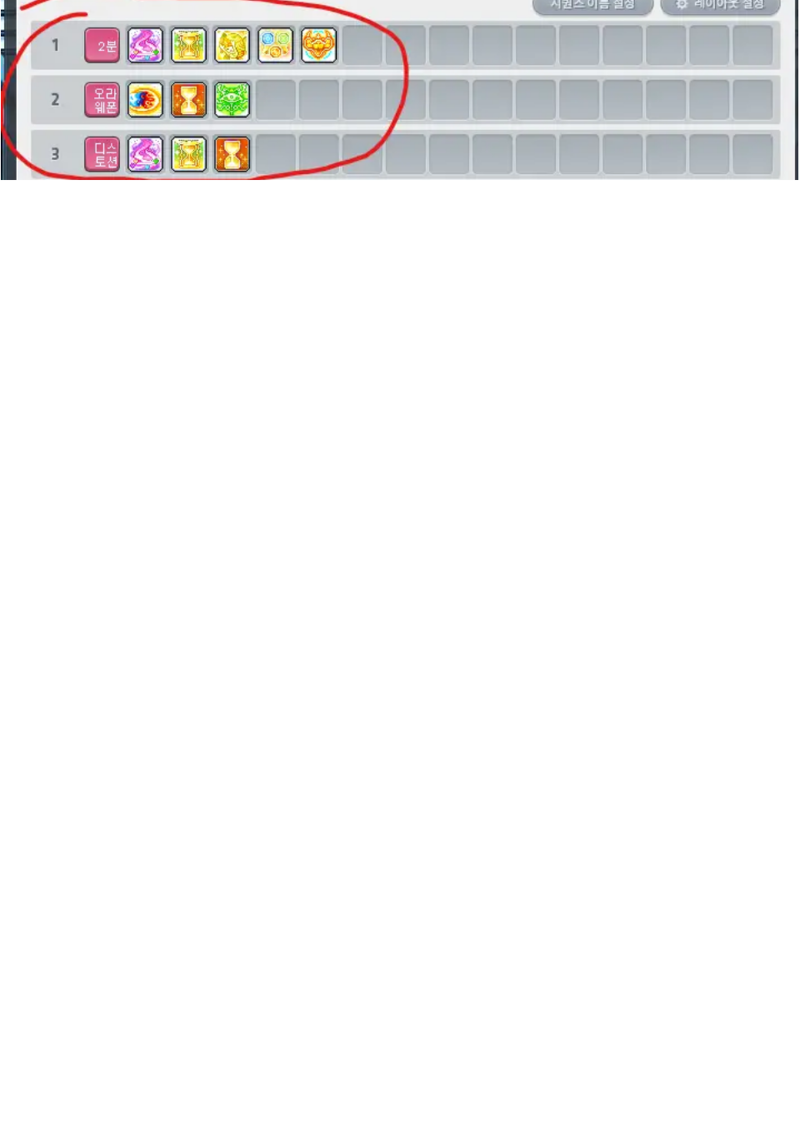Tap the orange hourglass skill in row 2
800x1140 pixels.
[189, 100]
